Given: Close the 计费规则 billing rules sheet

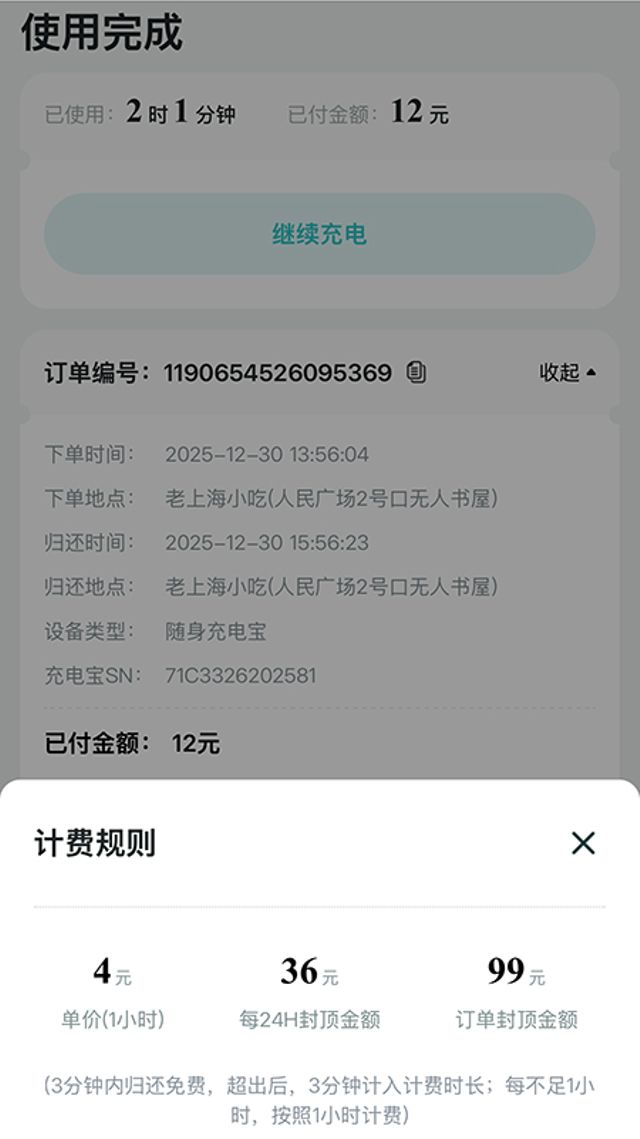Looking at the screenshot, I should click(583, 843).
